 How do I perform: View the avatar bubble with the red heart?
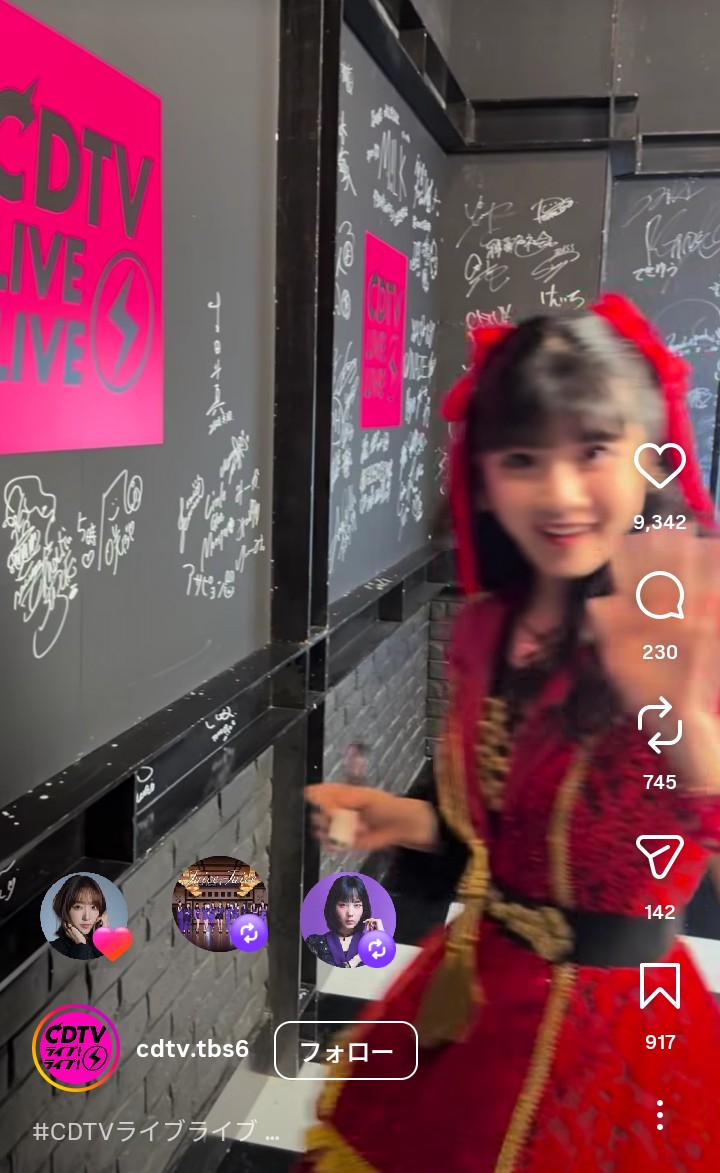pyautogui.click(x=84, y=916)
